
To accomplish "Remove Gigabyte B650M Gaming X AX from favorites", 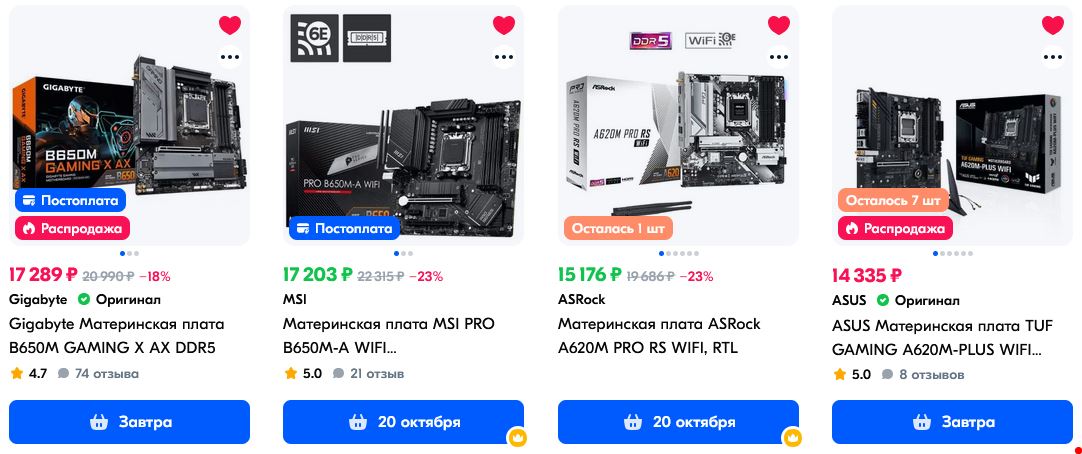I will pos(230,25).
